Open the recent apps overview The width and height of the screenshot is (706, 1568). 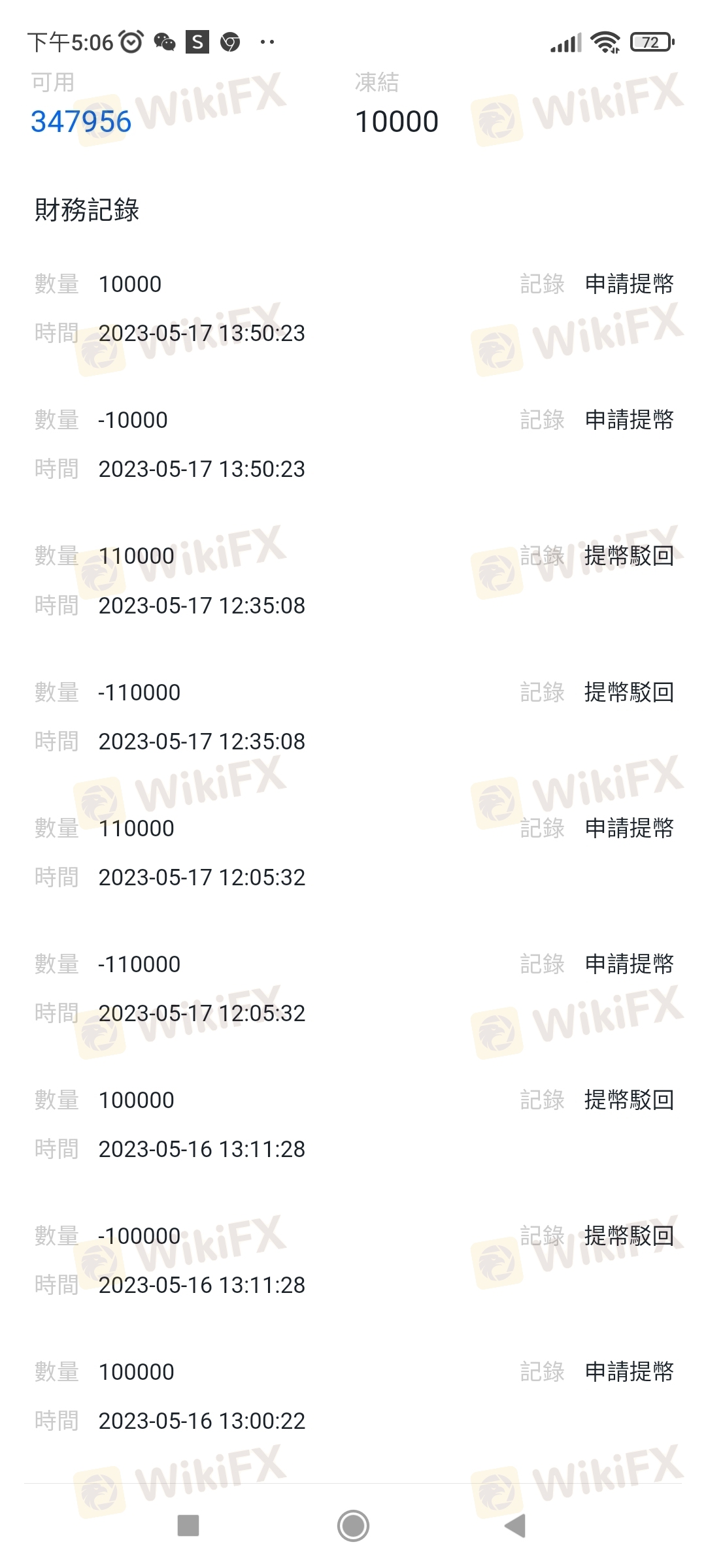coord(188,1526)
